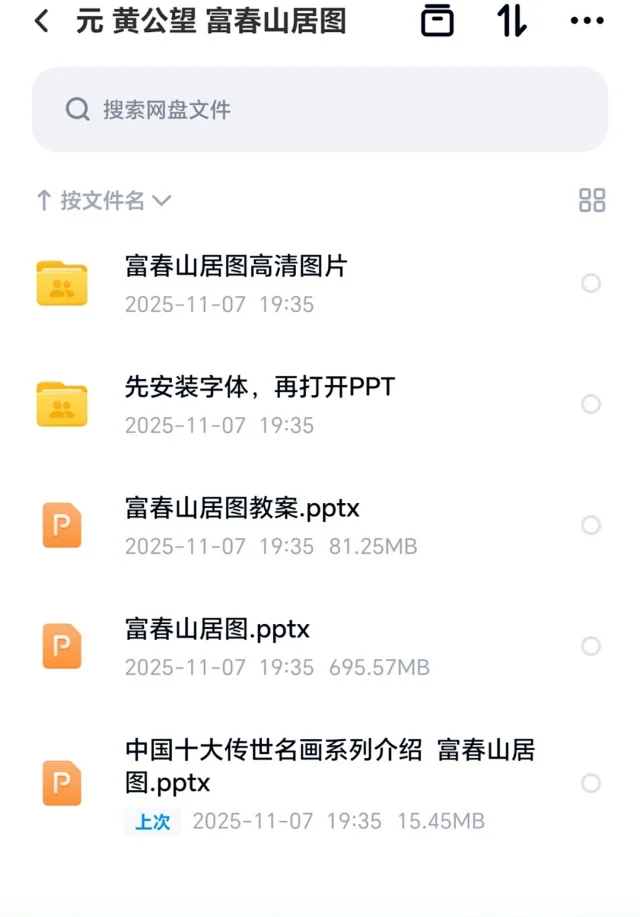Tap the window icon in the top bar

tap(437, 21)
